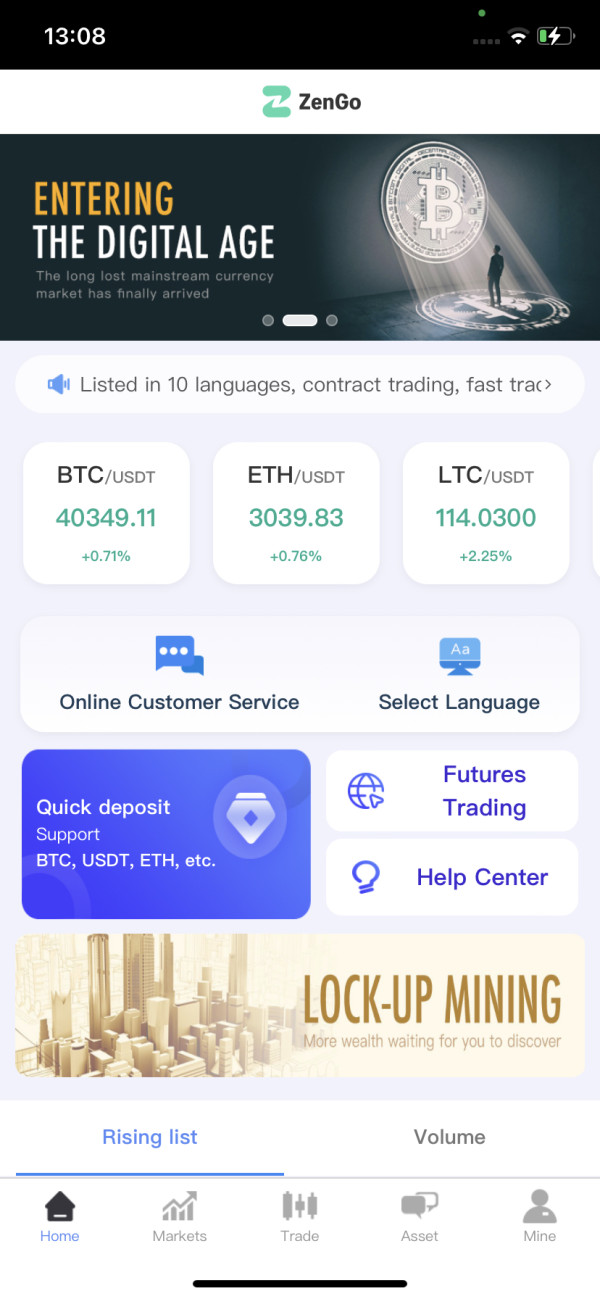This screenshot has height=1299, width=600.
Task: Go to the Home tab
Action: (x=60, y=1217)
